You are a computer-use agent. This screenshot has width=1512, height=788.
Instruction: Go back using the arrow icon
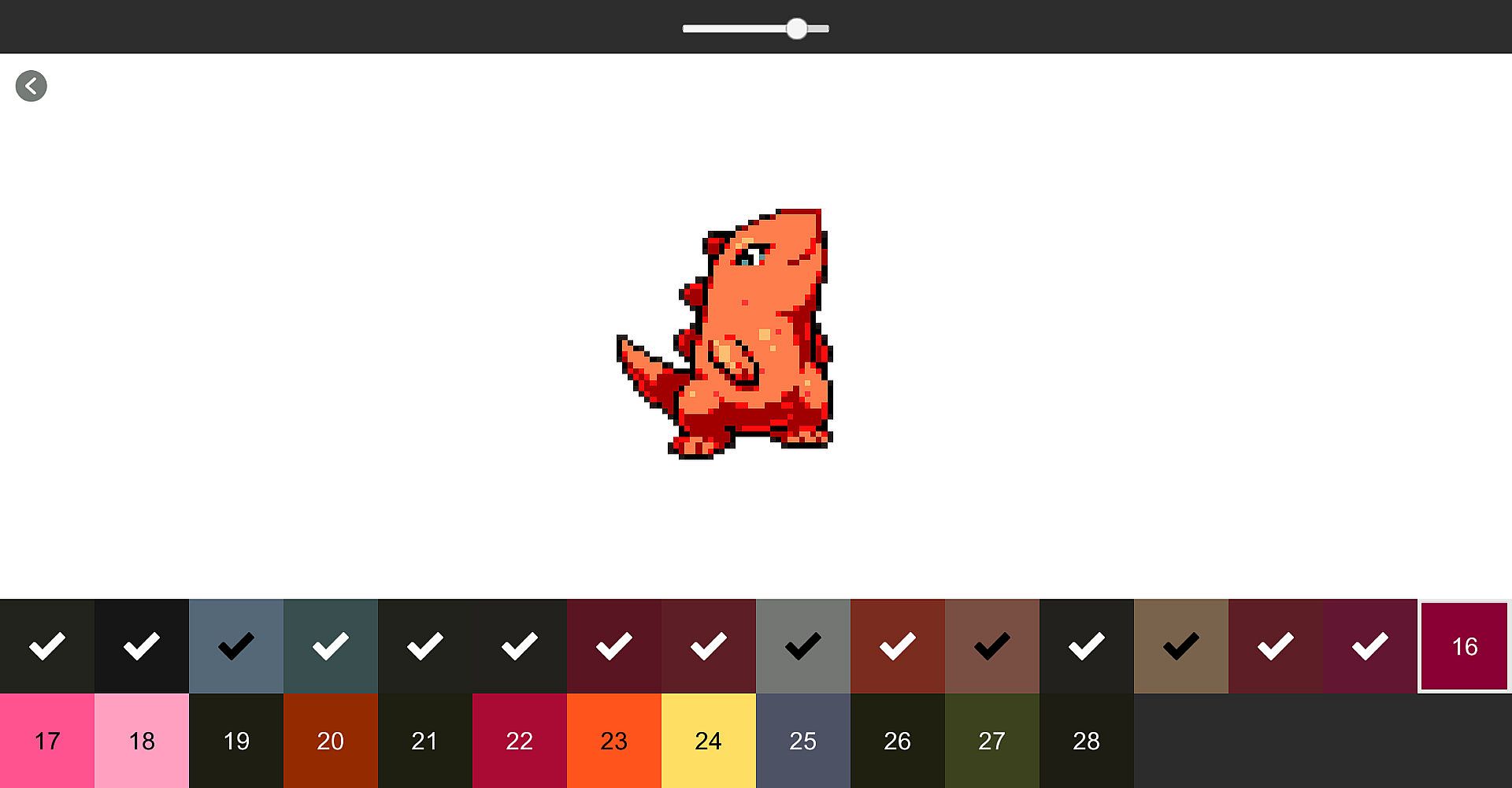(x=31, y=86)
